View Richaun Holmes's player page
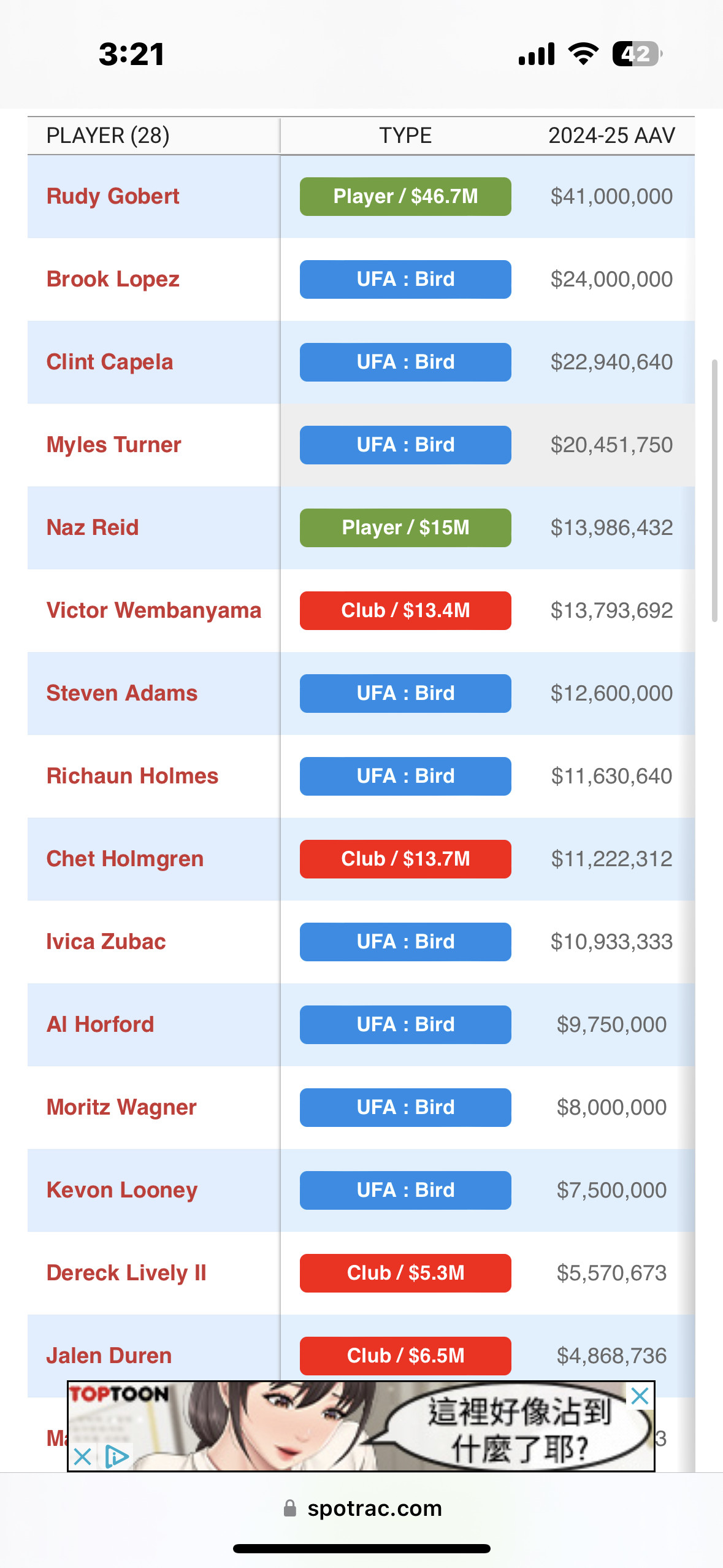Viewport: 723px width, 1568px height. [x=132, y=776]
